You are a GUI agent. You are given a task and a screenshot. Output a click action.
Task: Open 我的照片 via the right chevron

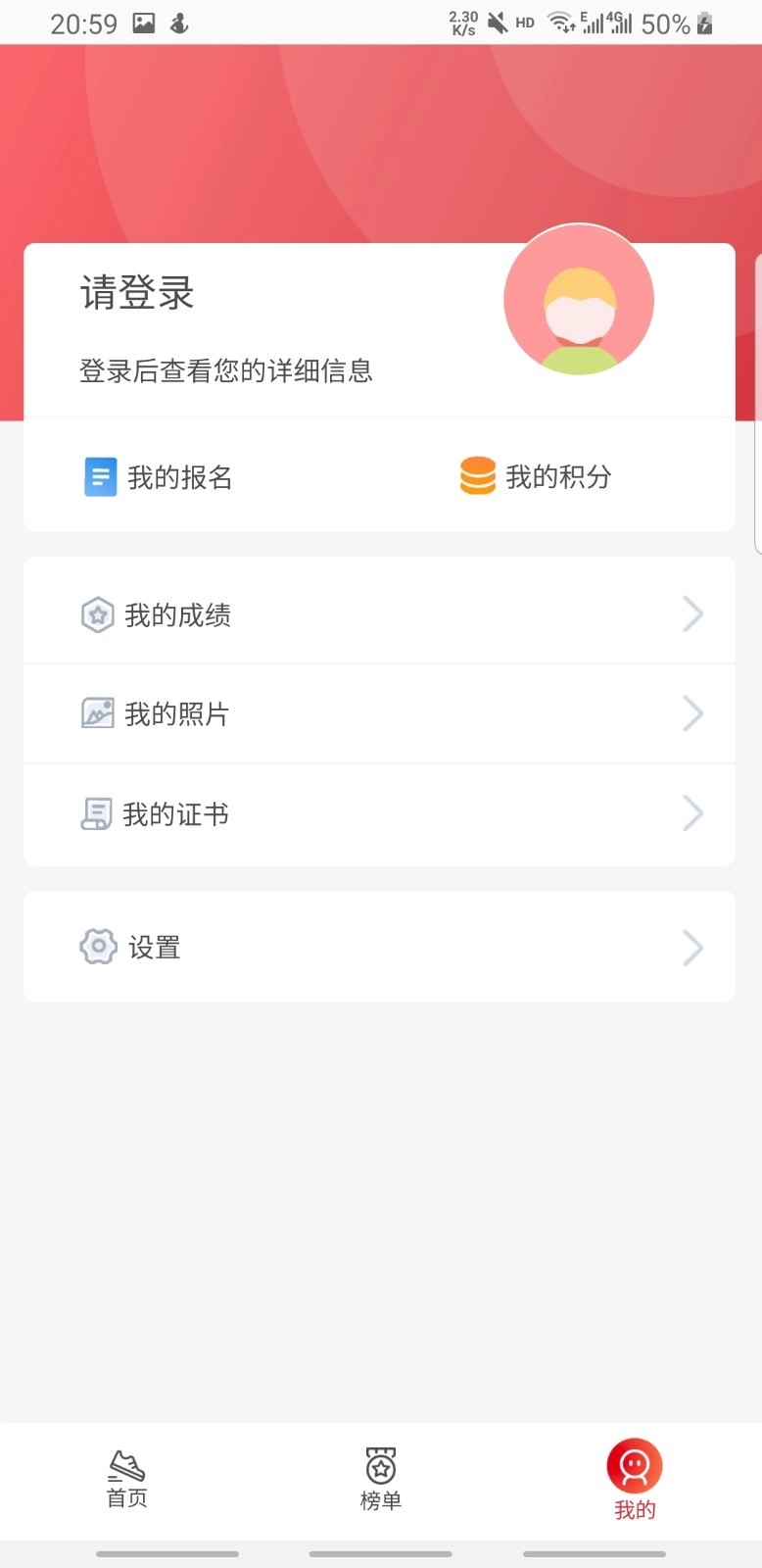point(692,713)
